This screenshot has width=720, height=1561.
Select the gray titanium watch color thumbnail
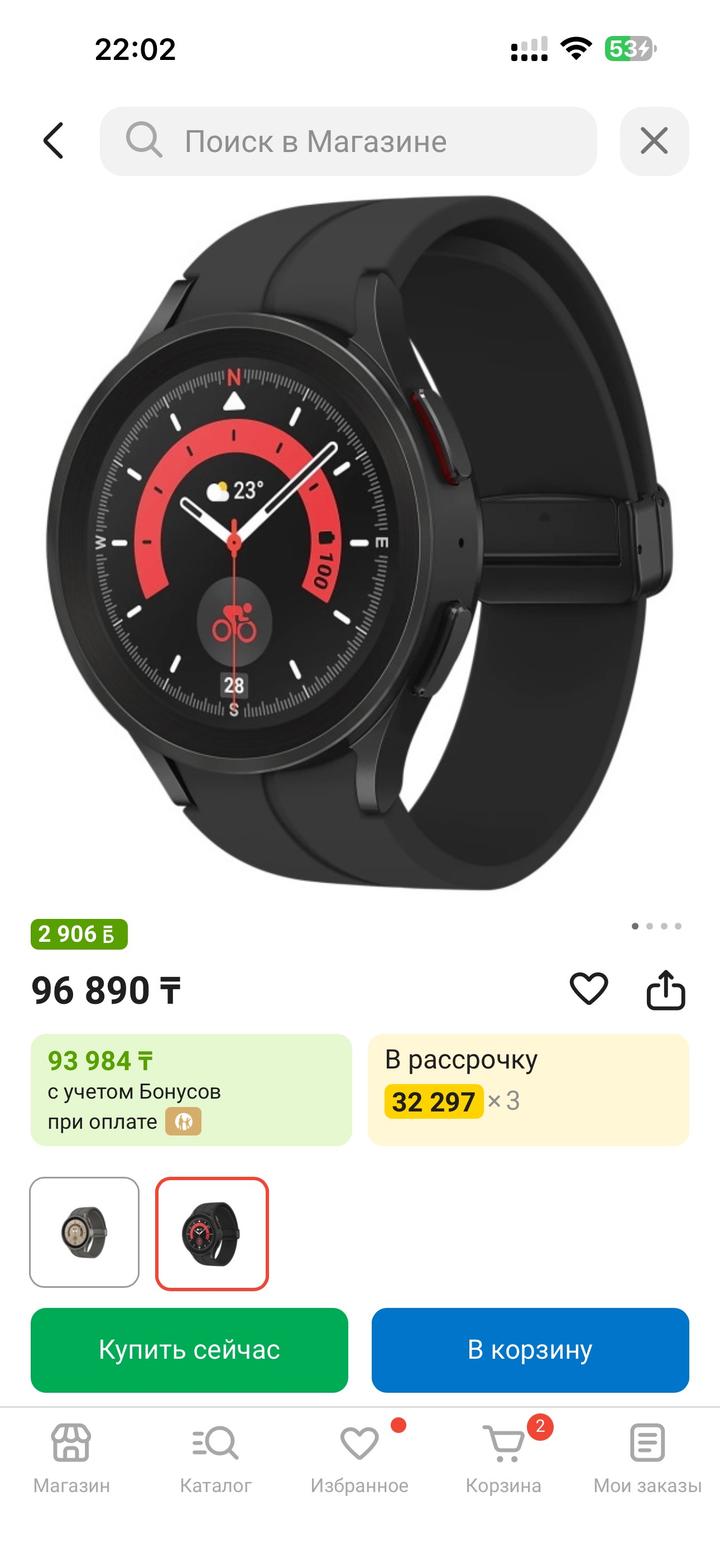coord(84,1232)
